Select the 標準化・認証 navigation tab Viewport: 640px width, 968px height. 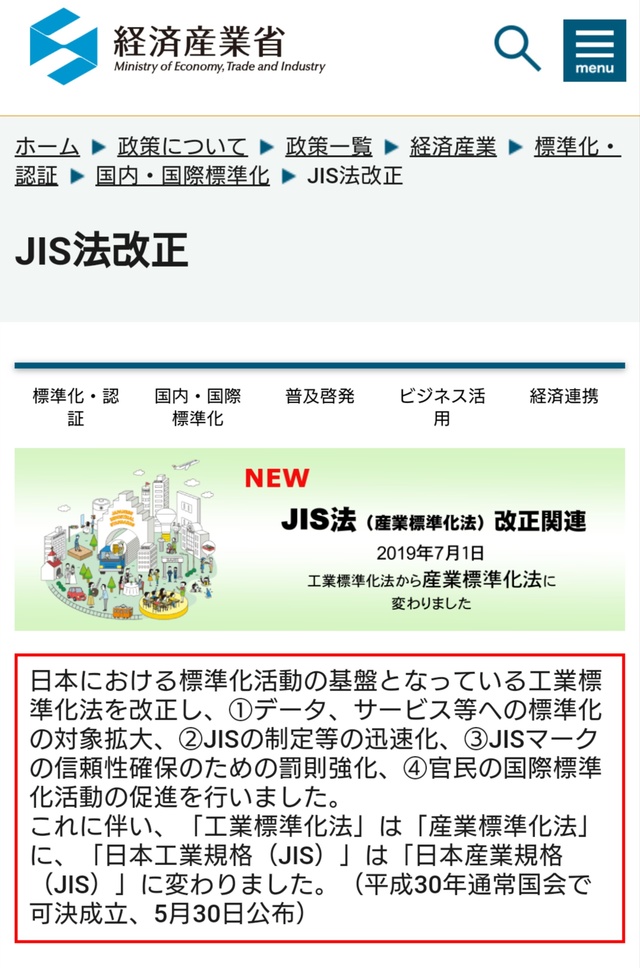76,407
